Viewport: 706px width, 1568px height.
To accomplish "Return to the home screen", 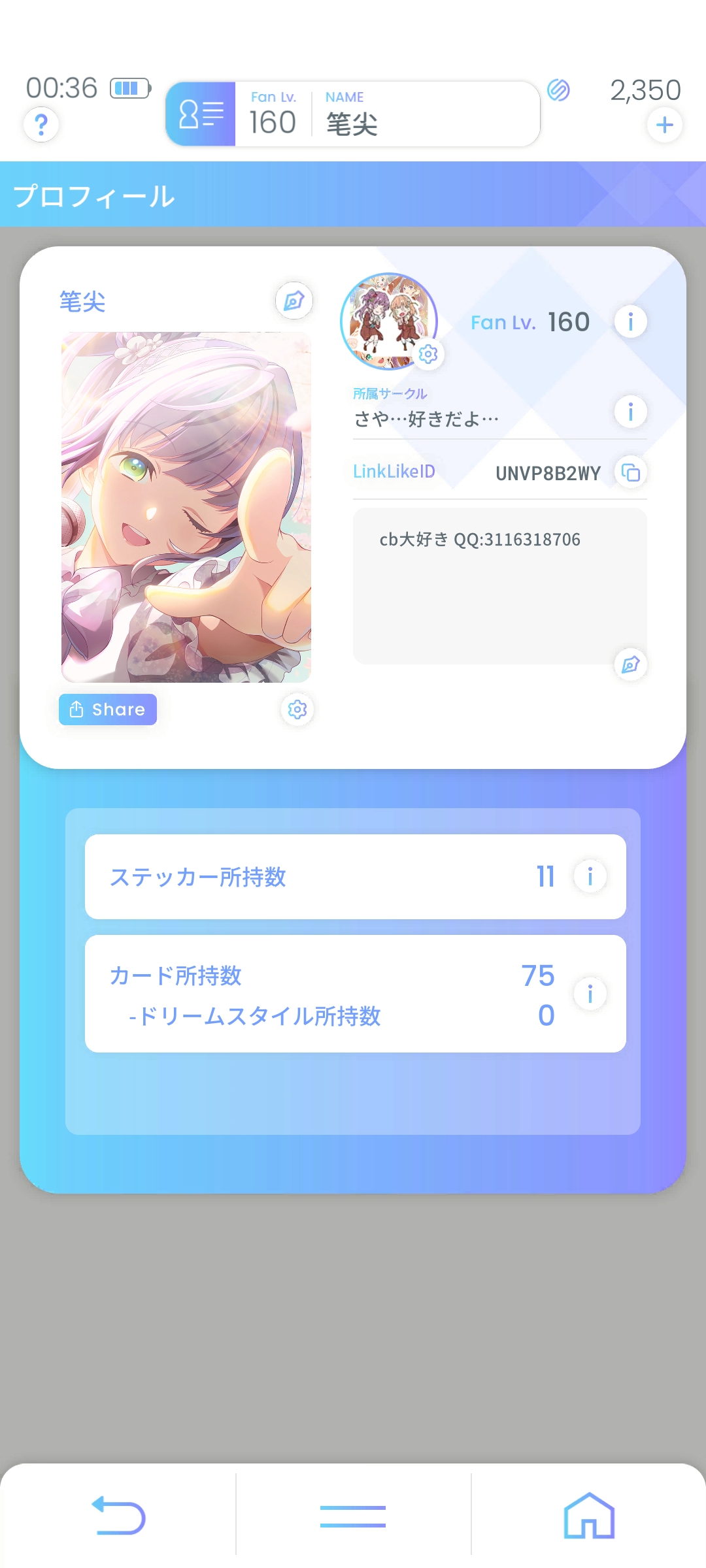I will [588, 1515].
